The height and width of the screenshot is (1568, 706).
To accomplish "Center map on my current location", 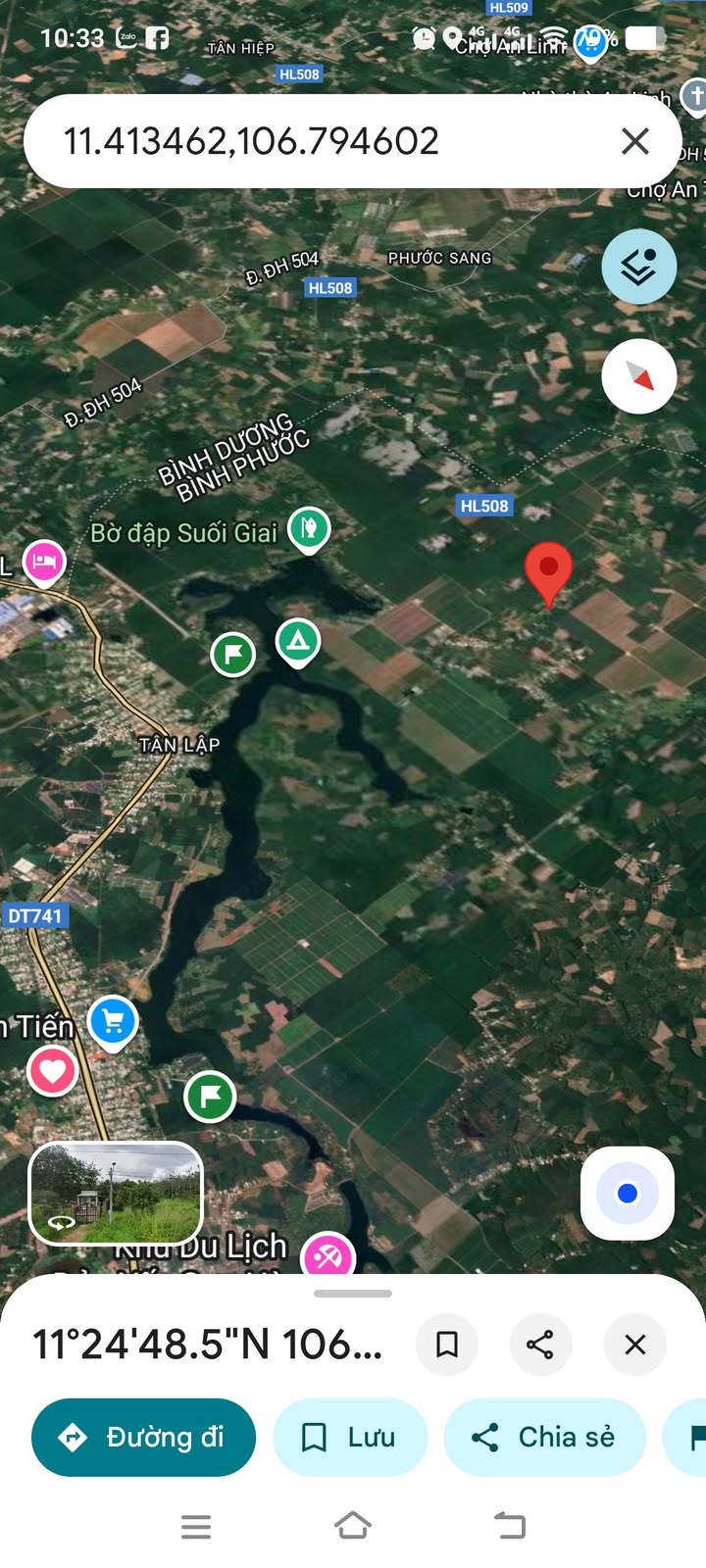I will click(x=628, y=1193).
